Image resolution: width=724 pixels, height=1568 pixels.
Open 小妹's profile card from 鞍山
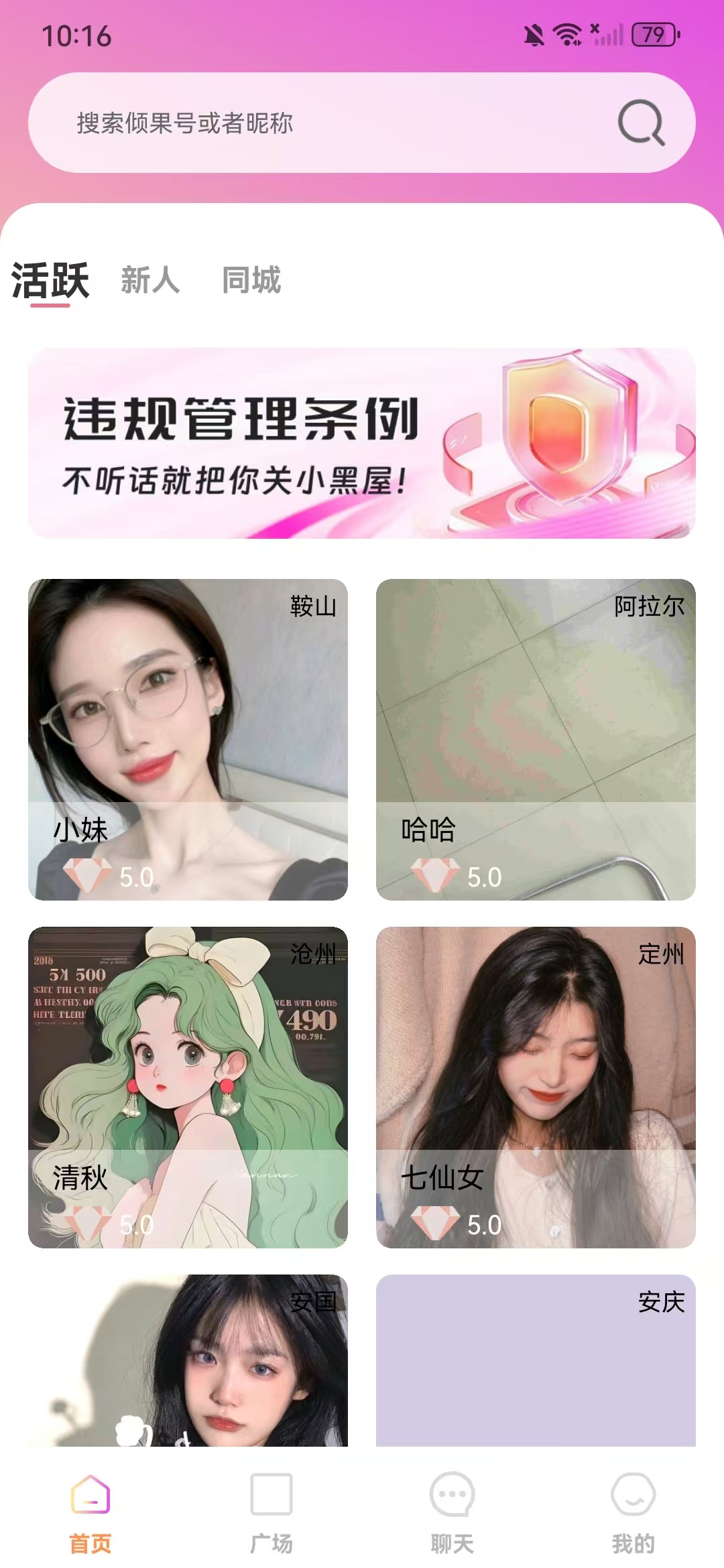[x=188, y=739]
